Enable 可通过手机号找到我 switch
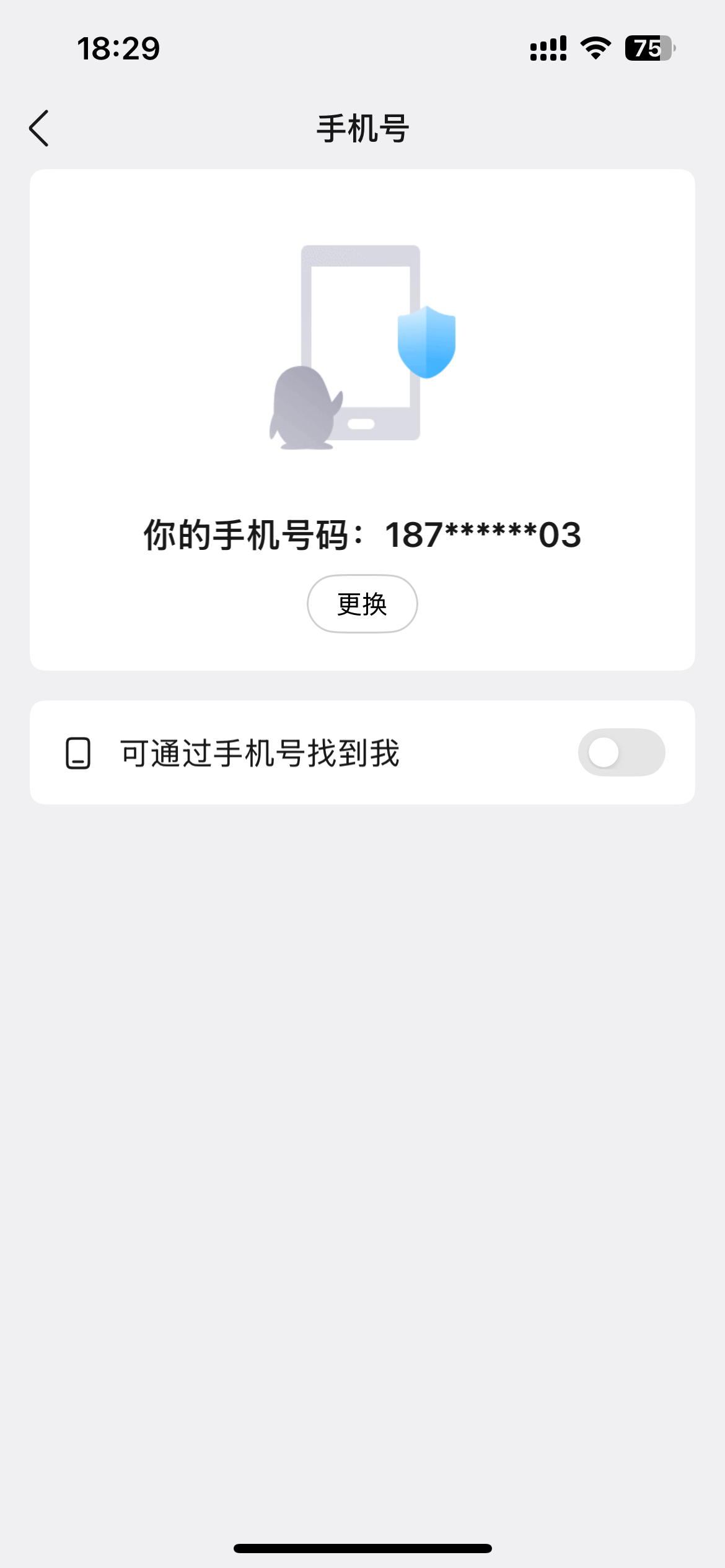Image resolution: width=725 pixels, height=1568 pixels. (x=621, y=752)
